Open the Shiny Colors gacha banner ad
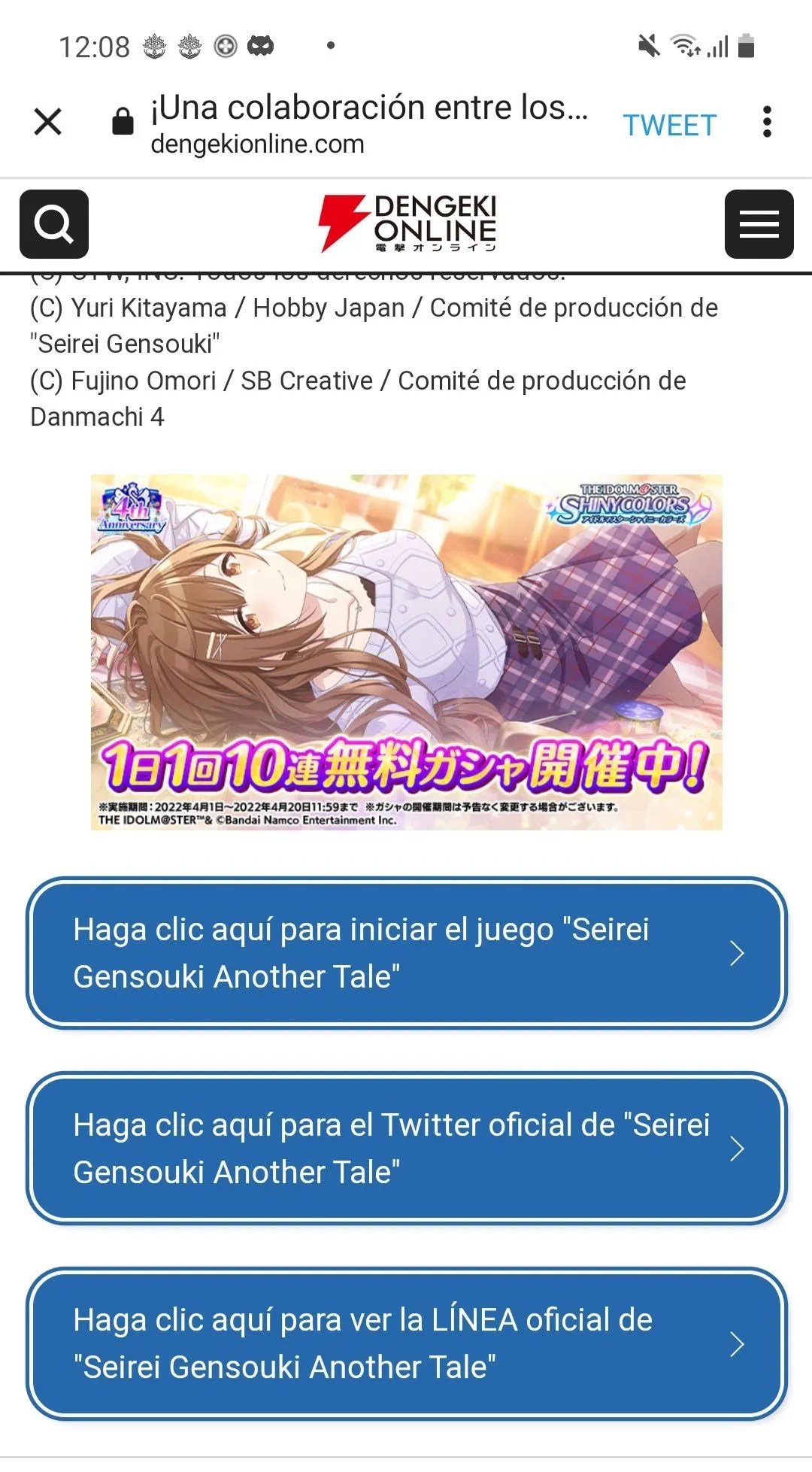 point(406,651)
